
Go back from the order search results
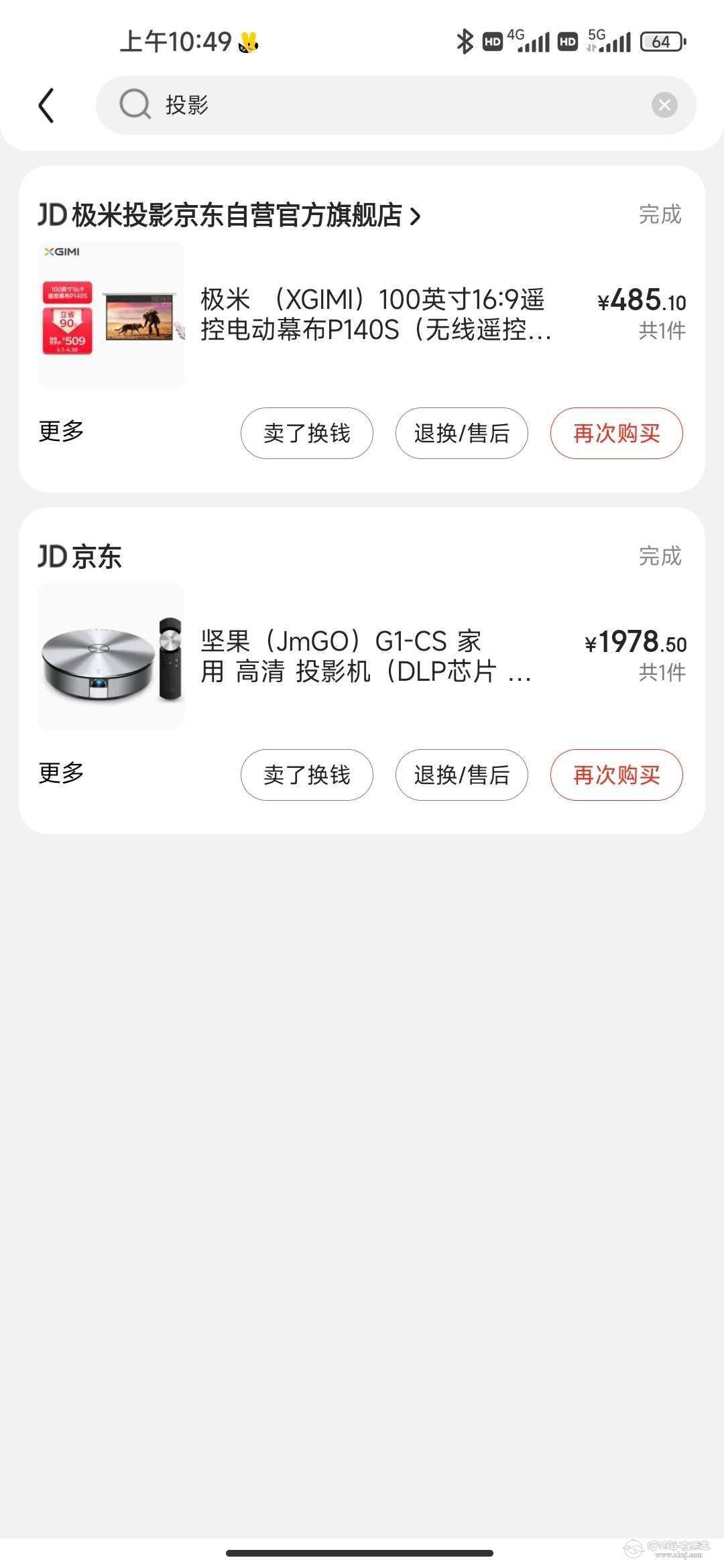tap(46, 106)
